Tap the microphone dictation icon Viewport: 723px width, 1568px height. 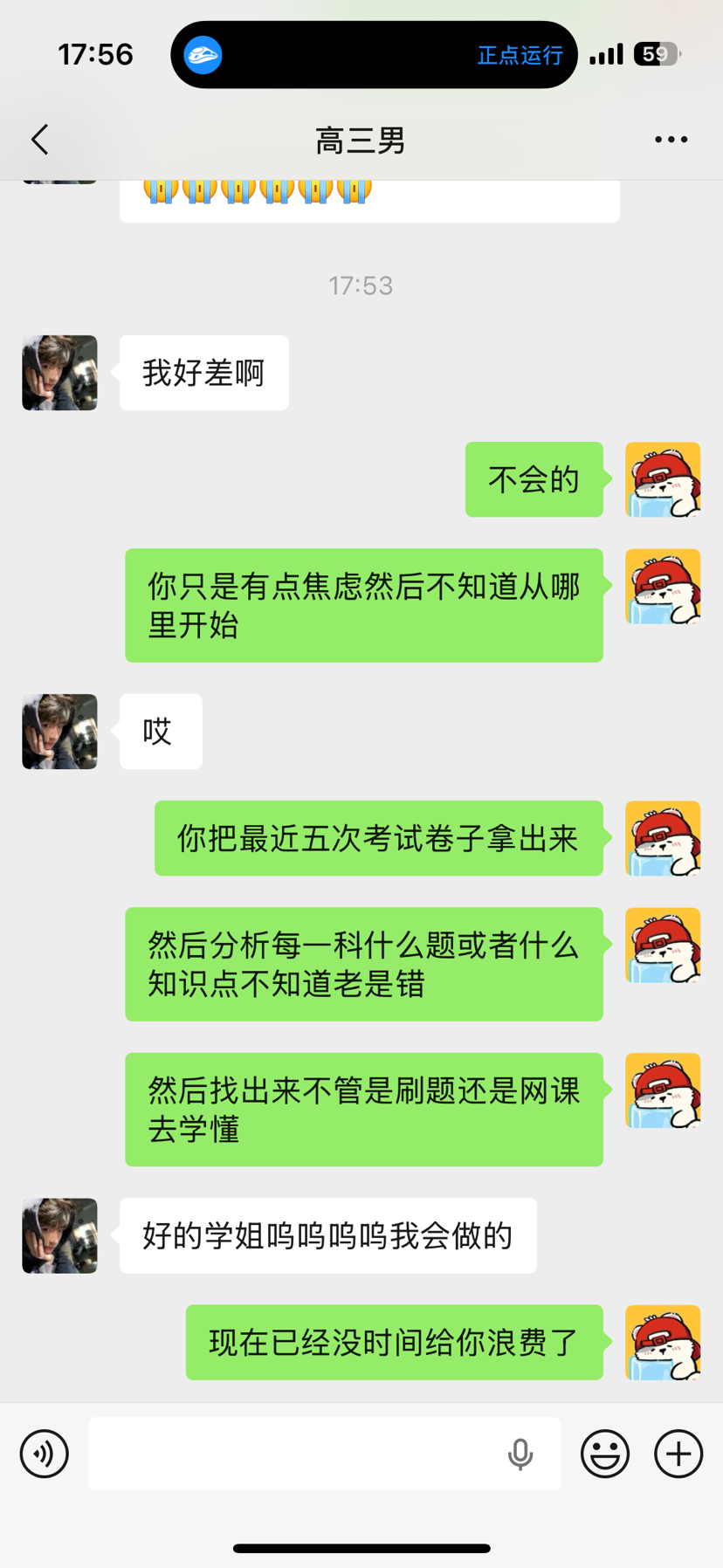(x=520, y=1454)
